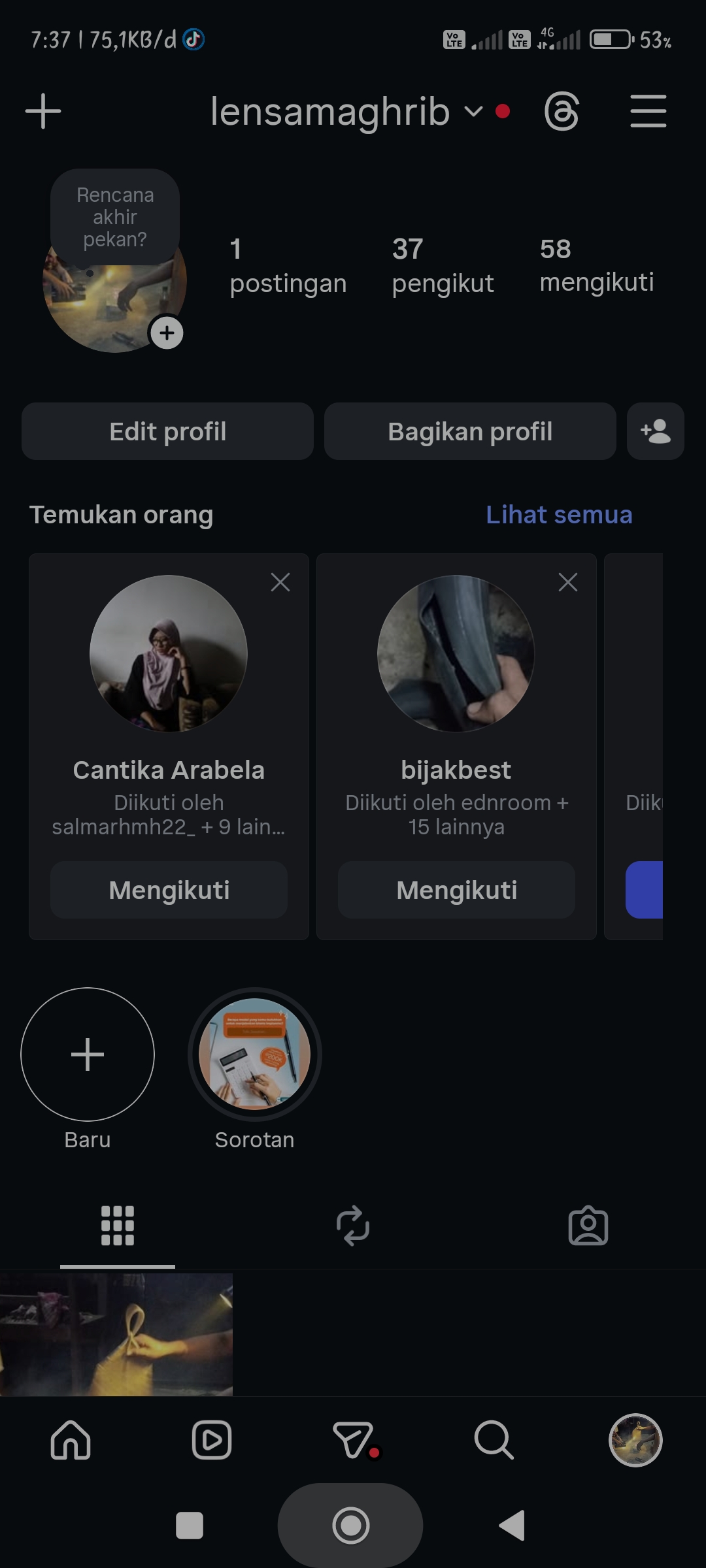Dismiss the Cantika Arabela suggestion
The image size is (706, 1568).
[x=280, y=582]
